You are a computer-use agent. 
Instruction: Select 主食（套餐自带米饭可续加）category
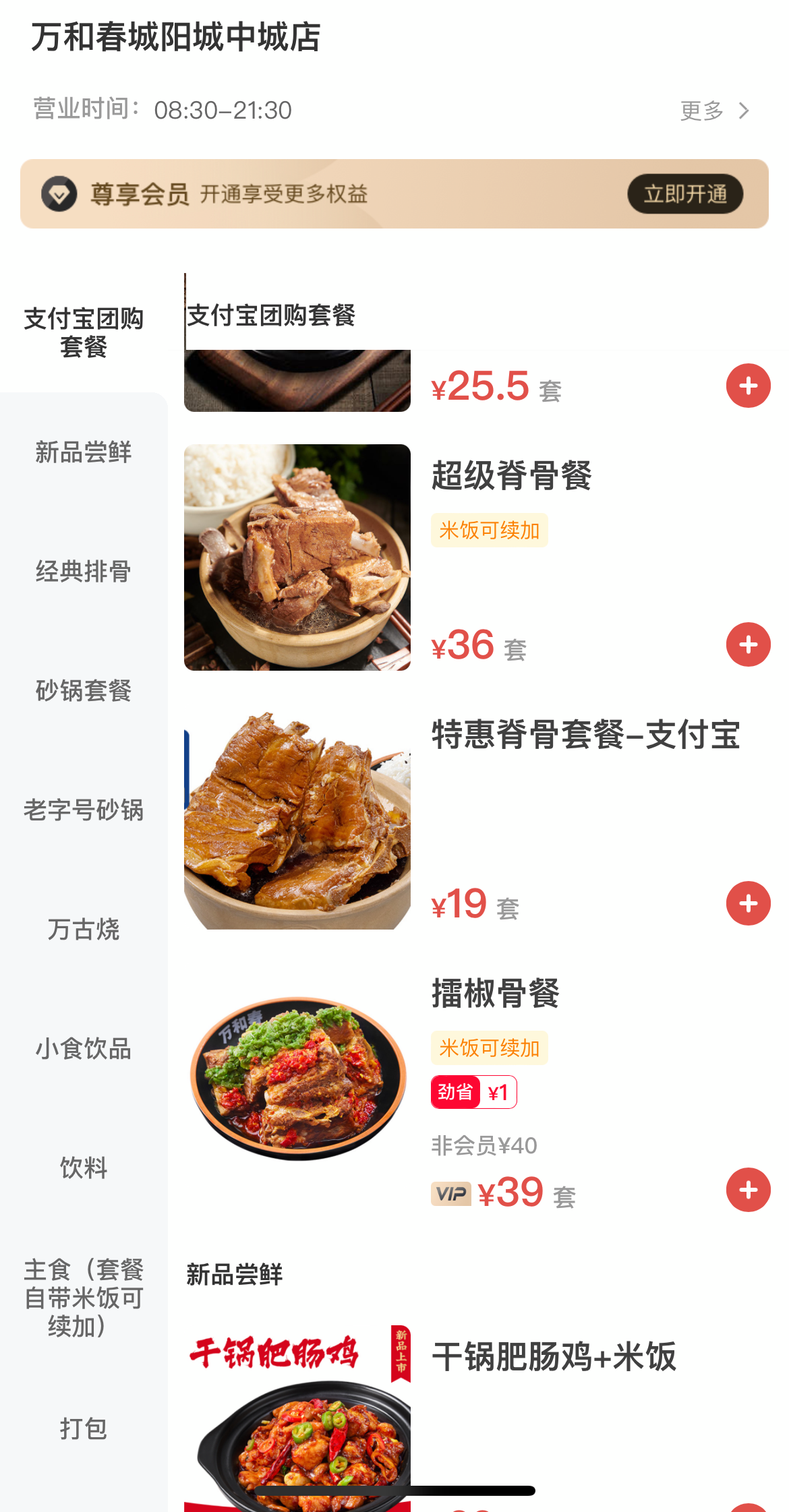pos(84,1298)
